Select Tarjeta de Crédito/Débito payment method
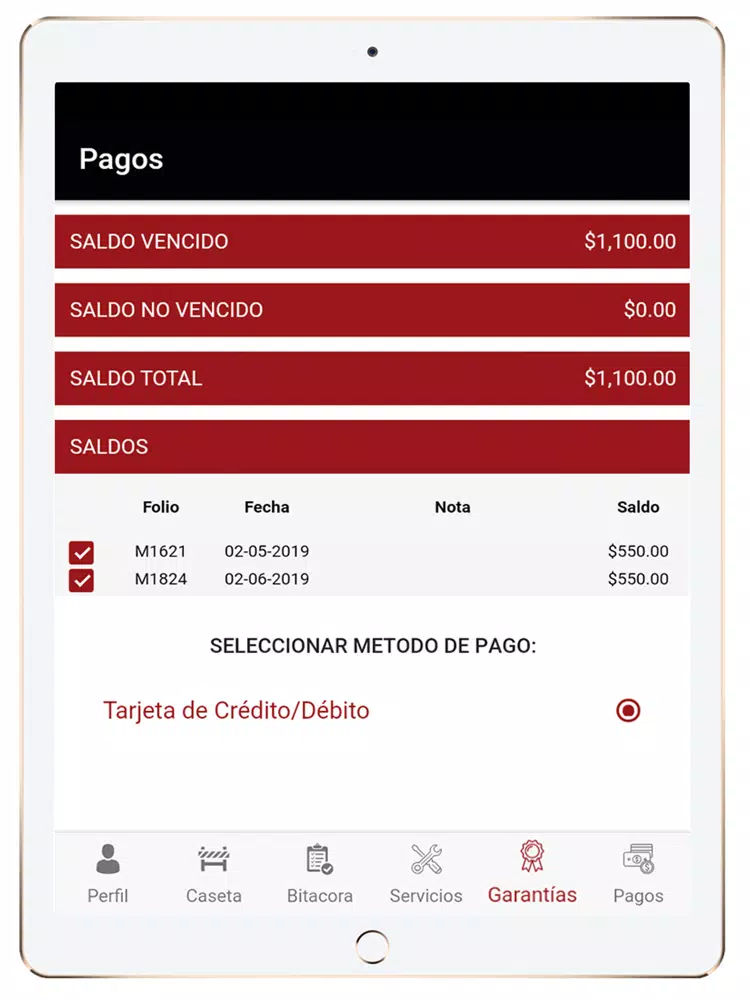 coord(628,711)
